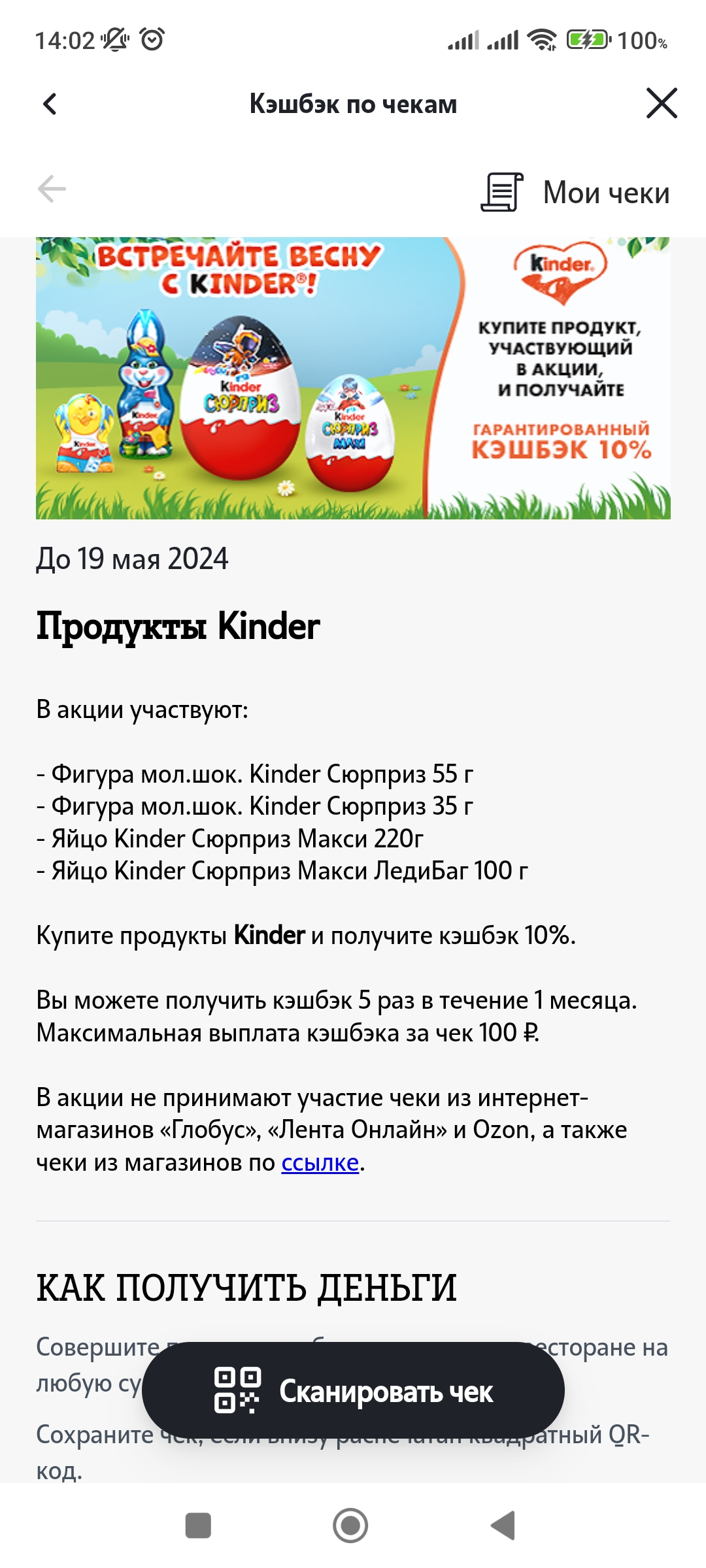Tap Сканировать чек to scan a receipt
The height and width of the screenshot is (1568, 706).
tap(353, 1390)
